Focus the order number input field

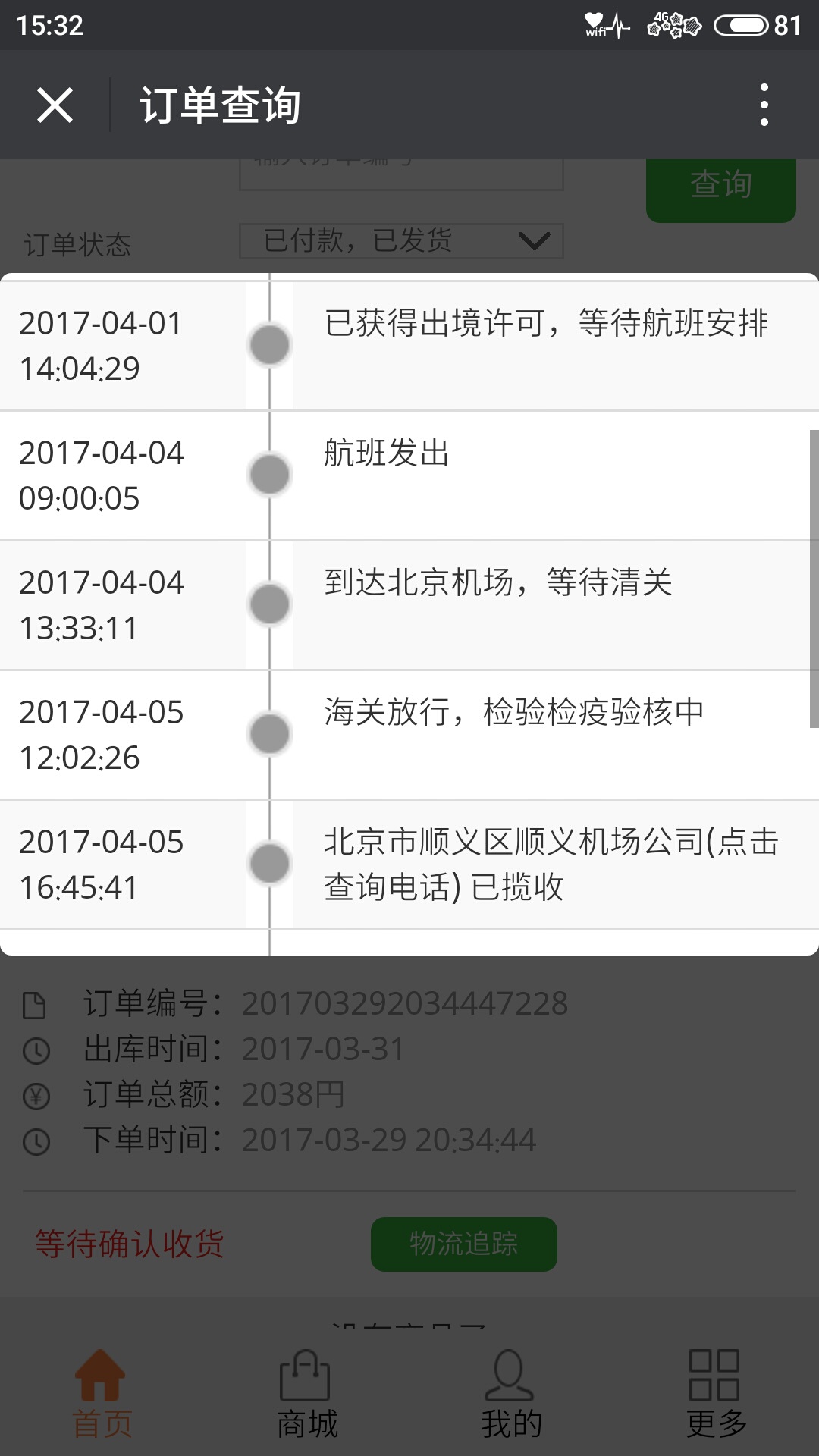pyautogui.click(x=401, y=174)
